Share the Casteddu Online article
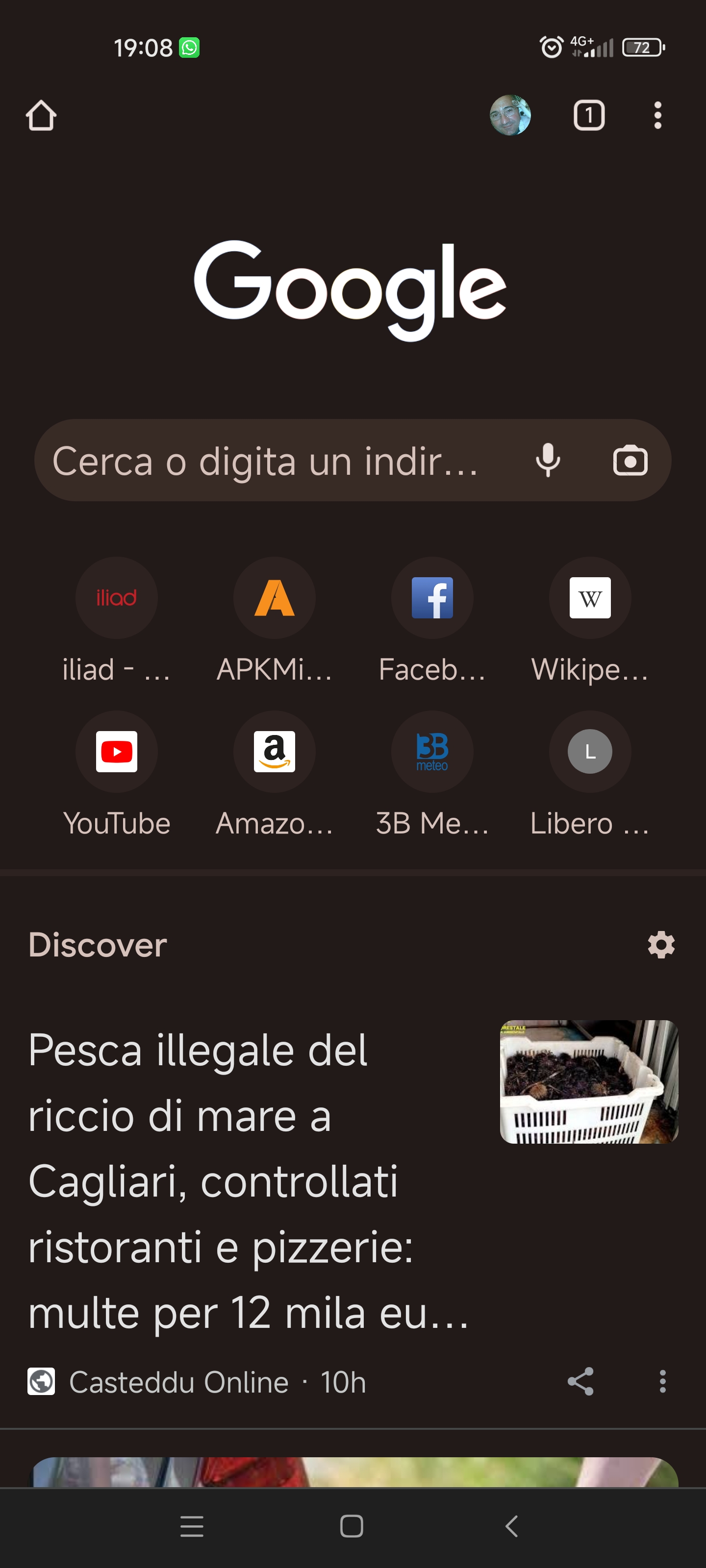This screenshot has height=1568, width=706. click(580, 1382)
